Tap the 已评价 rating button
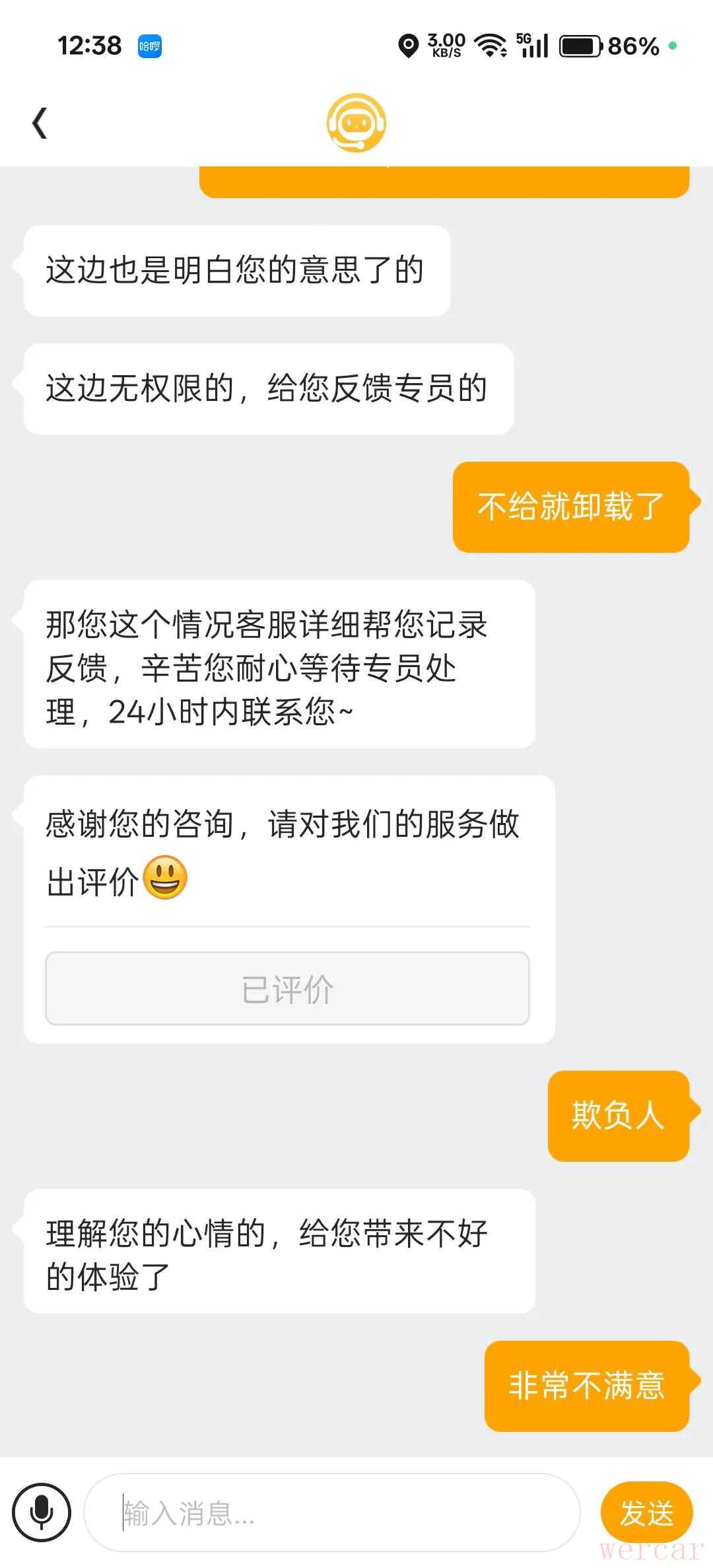Image resolution: width=713 pixels, height=1568 pixels. (287, 989)
